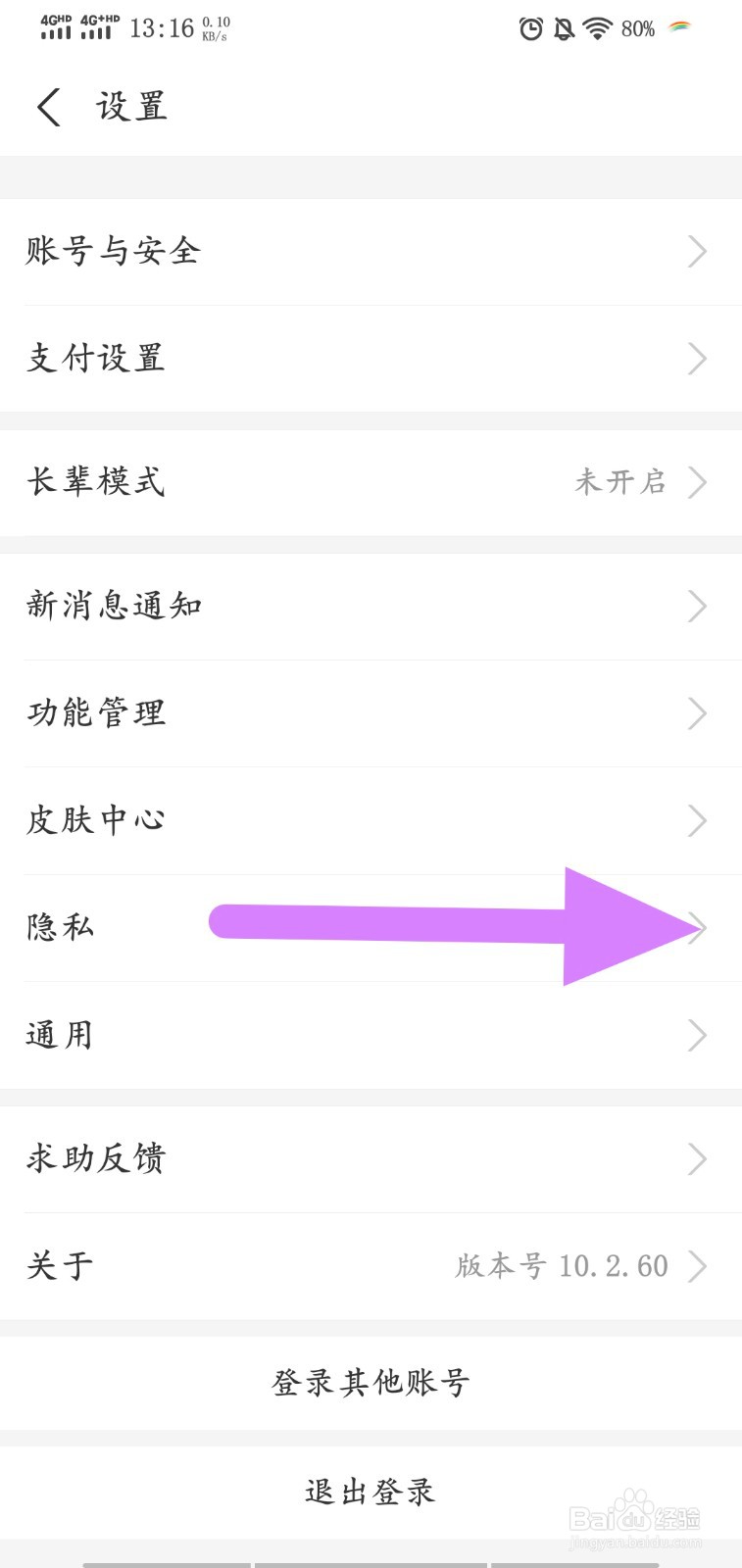The height and width of the screenshot is (1568, 742).
Task: Open 皮肤中心 skin center
Action: coord(371,820)
